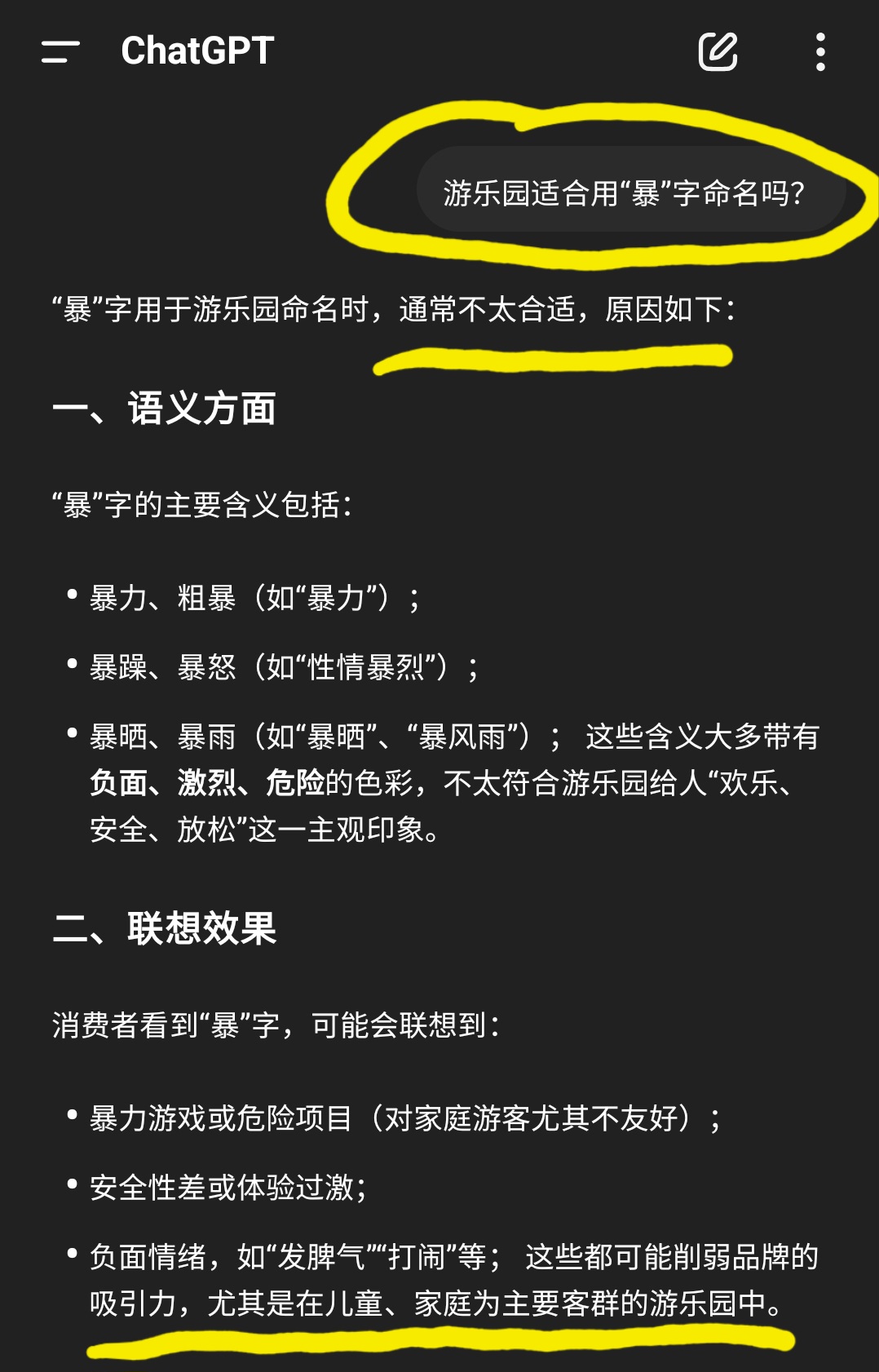Open the sidebar drawer menu
This screenshot has width=879, height=1372.
[x=60, y=51]
